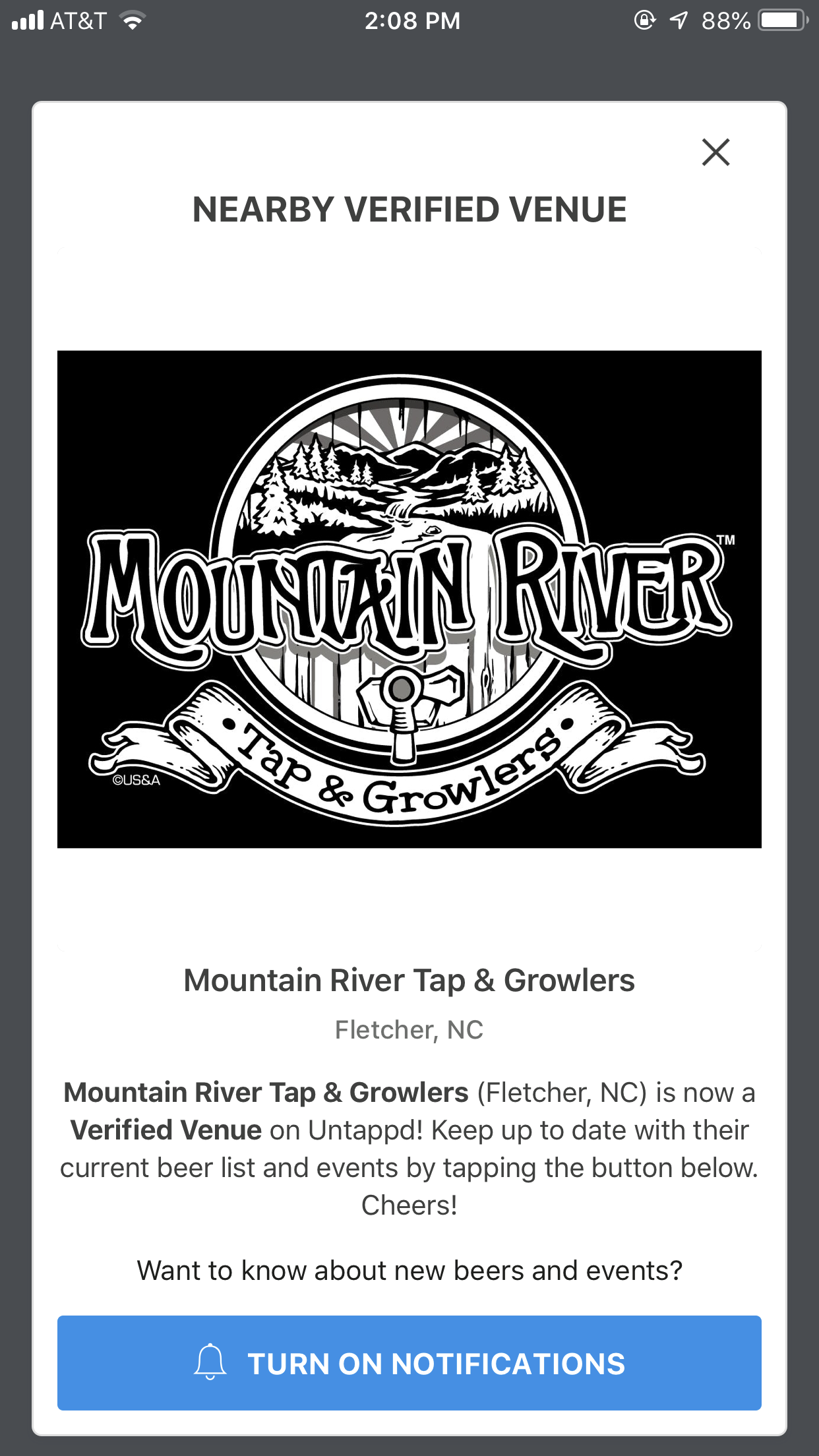Turn on notifications for this venue
The height and width of the screenshot is (1456, 819).
[409, 1363]
